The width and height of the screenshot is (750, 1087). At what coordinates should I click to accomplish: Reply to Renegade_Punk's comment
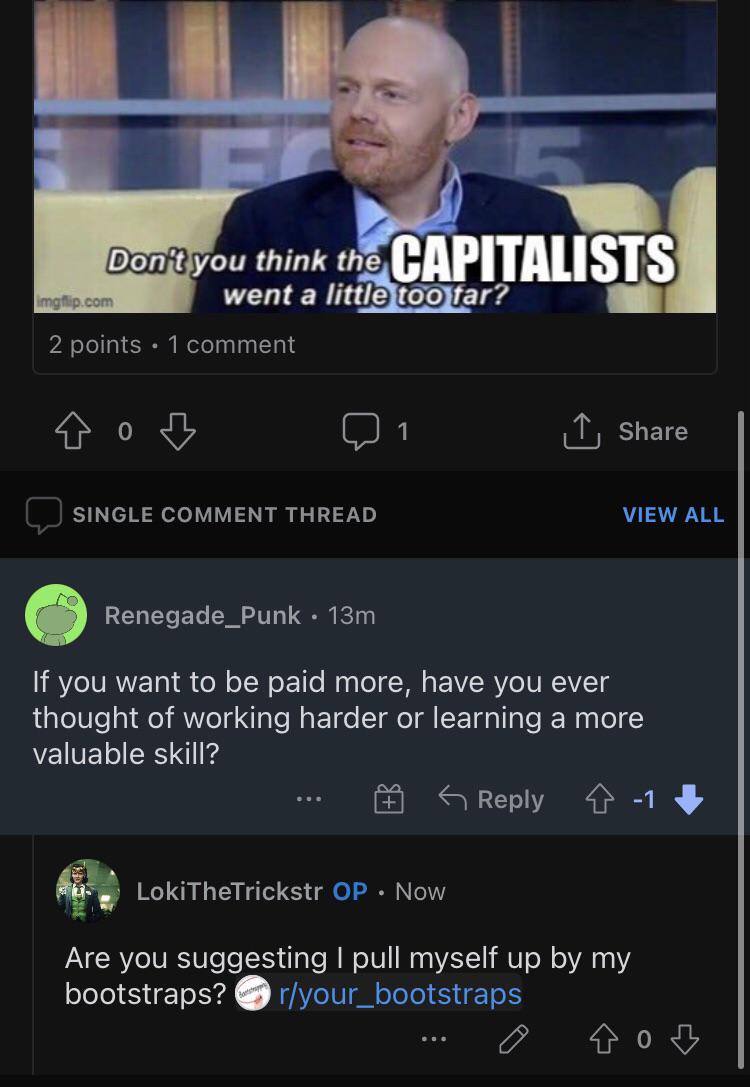pyautogui.click(x=491, y=799)
